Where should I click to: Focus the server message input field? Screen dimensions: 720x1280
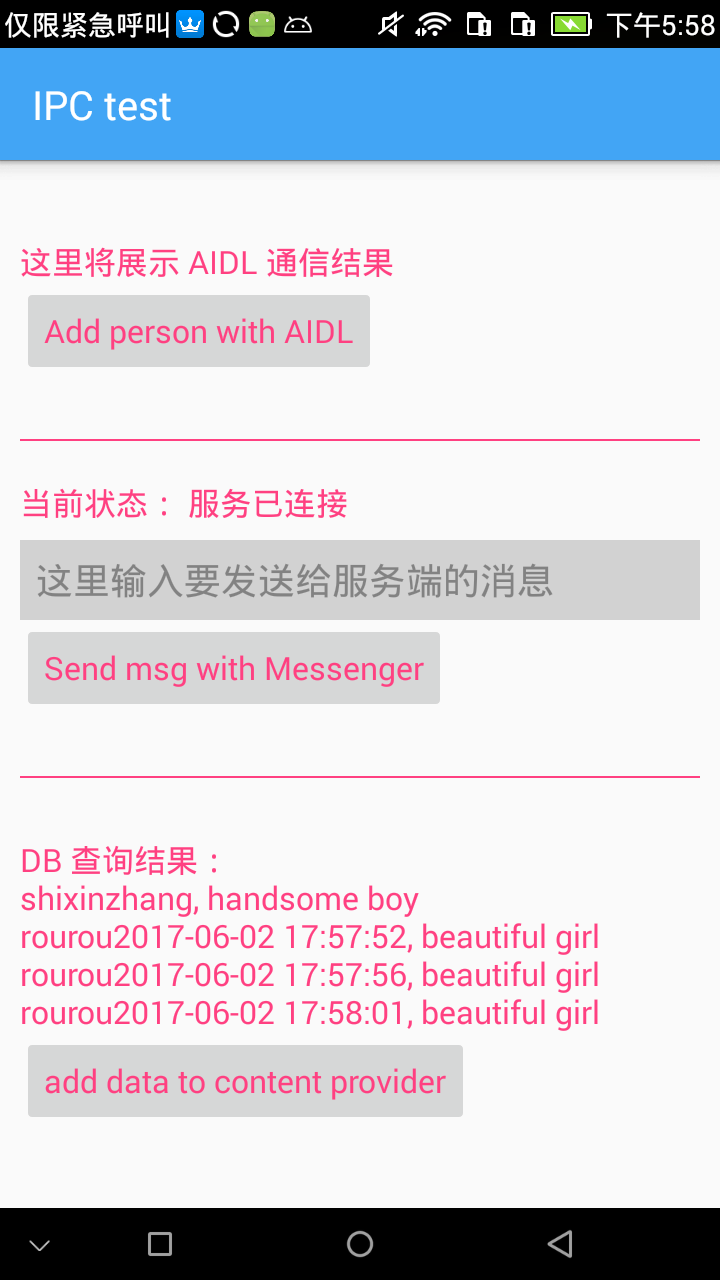pyautogui.click(x=360, y=580)
